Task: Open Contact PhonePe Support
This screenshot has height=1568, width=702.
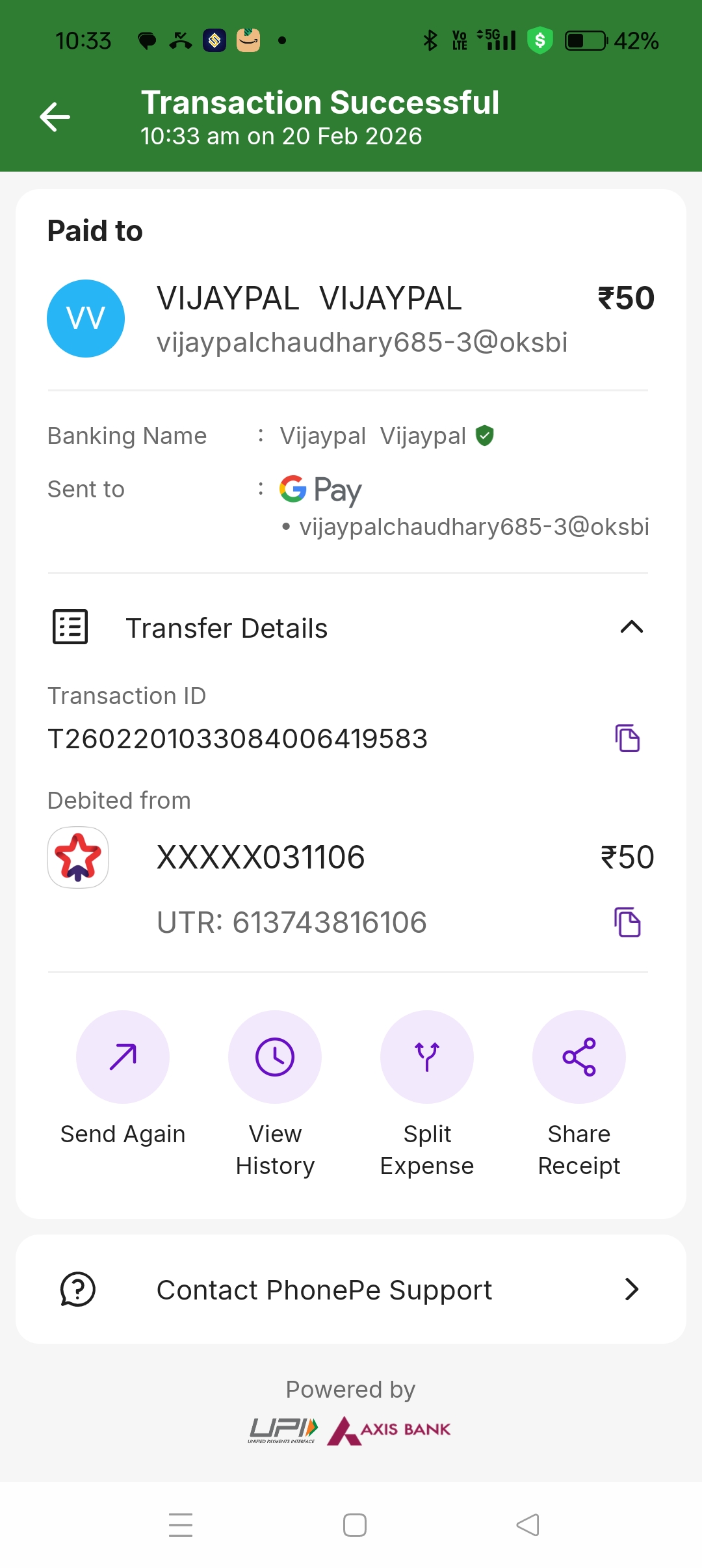Action: (x=351, y=1290)
